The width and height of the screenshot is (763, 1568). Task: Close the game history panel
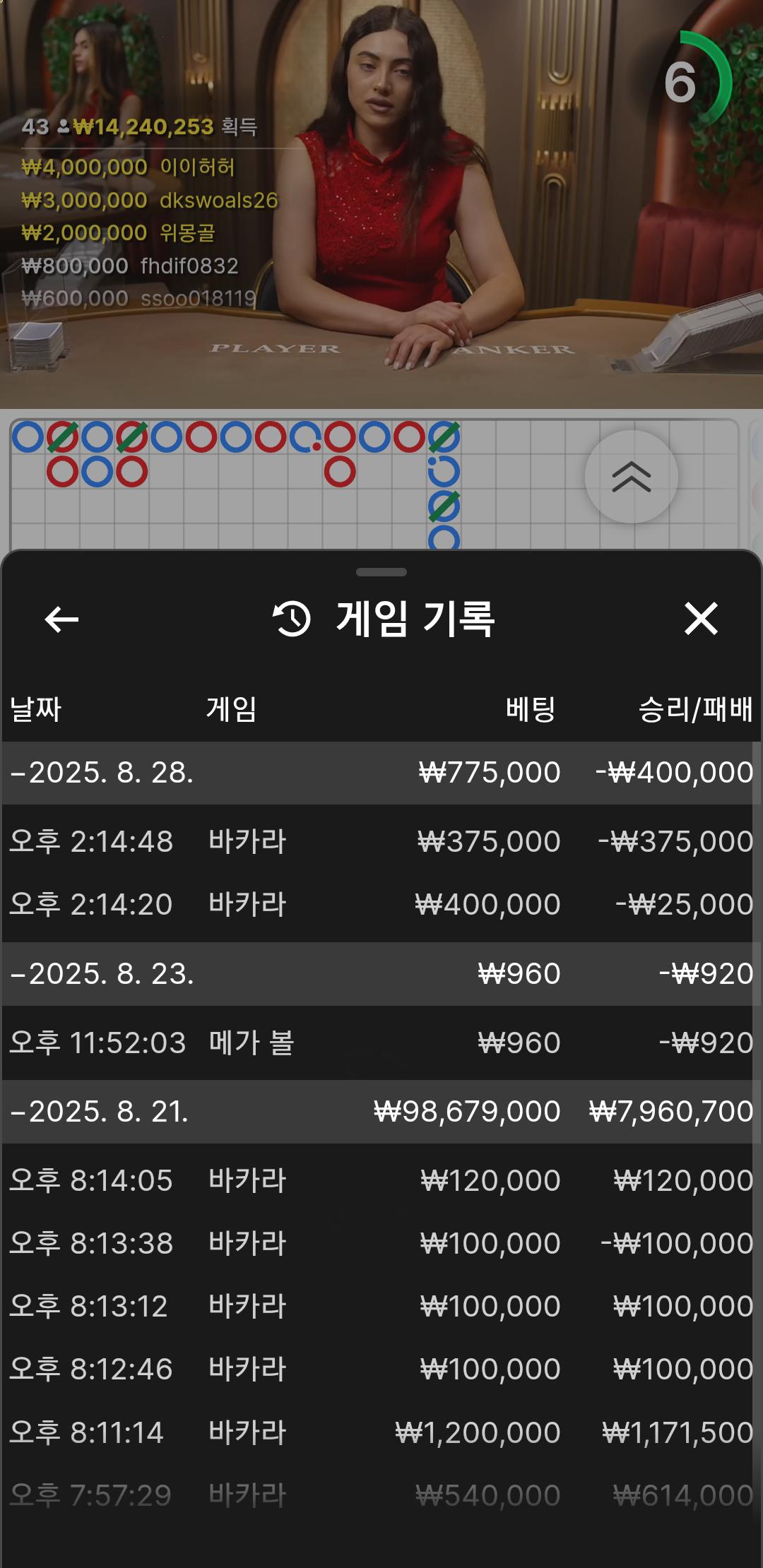pyautogui.click(x=701, y=619)
